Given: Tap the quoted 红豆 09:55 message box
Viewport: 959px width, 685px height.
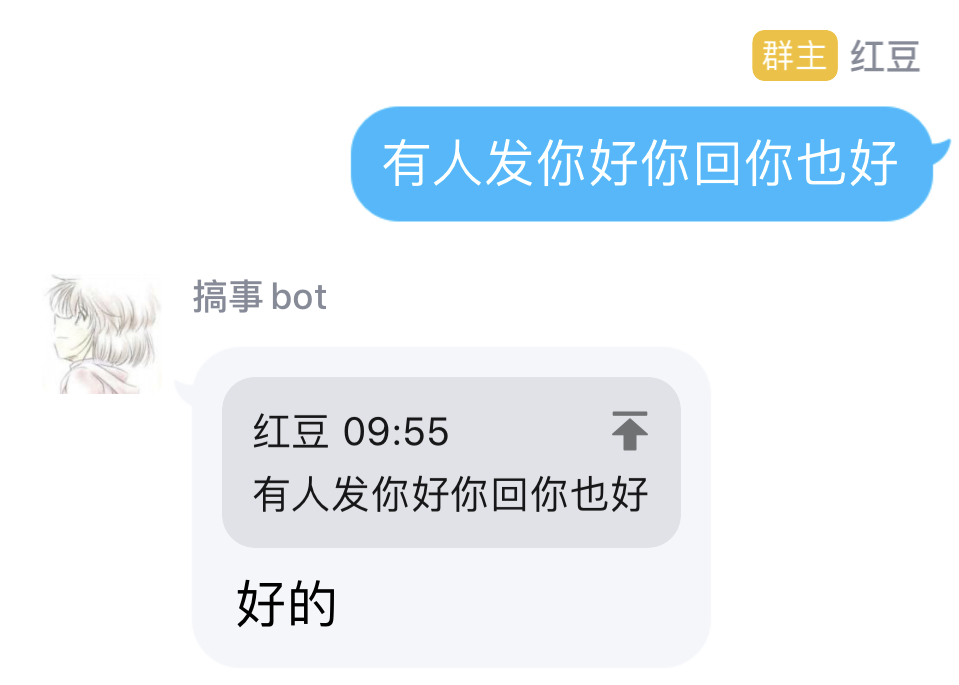Looking at the screenshot, I should pos(450,463).
